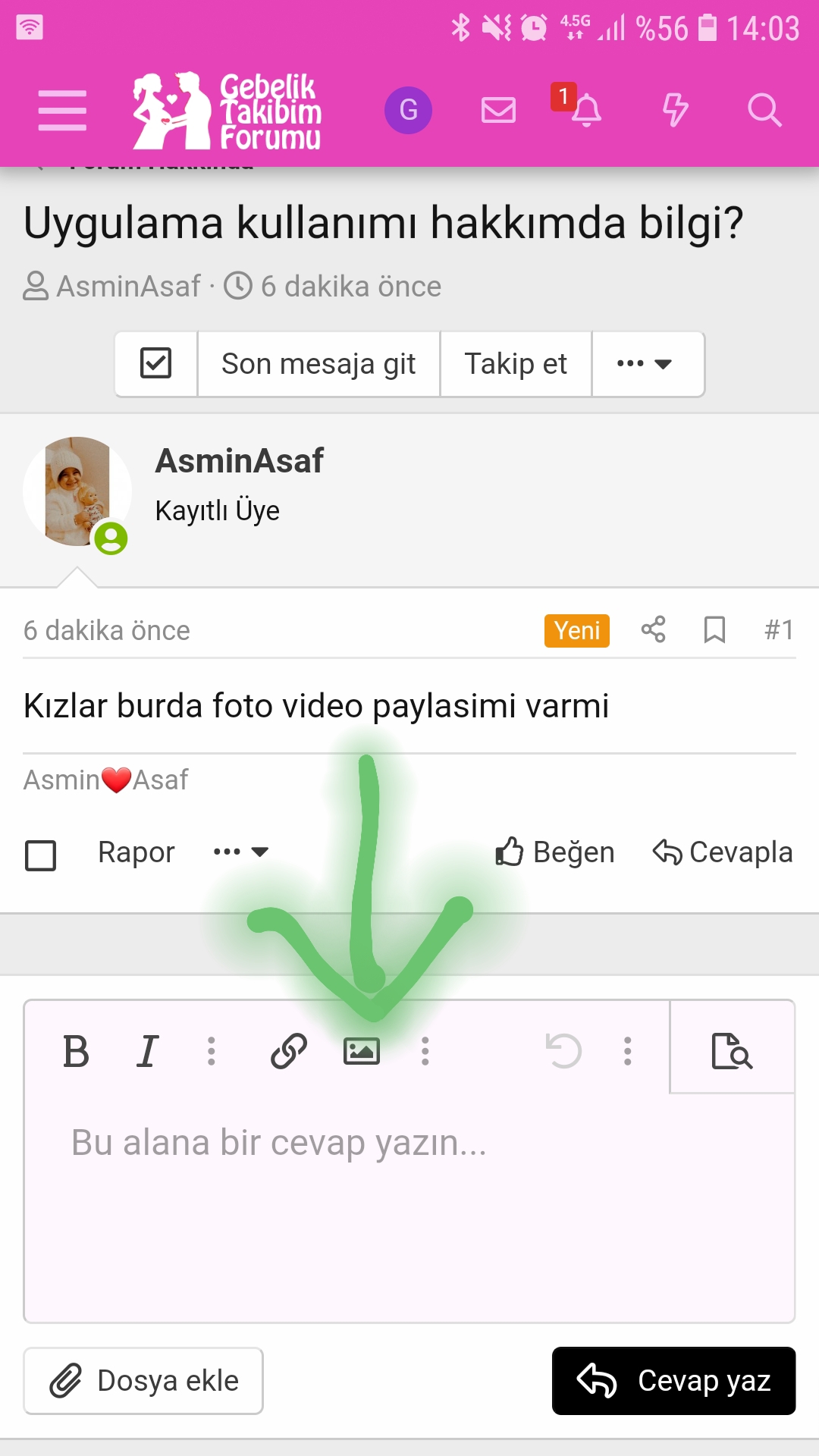Tap Cevapla to quote reply
The width and height of the screenshot is (819, 1456).
point(723,852)
